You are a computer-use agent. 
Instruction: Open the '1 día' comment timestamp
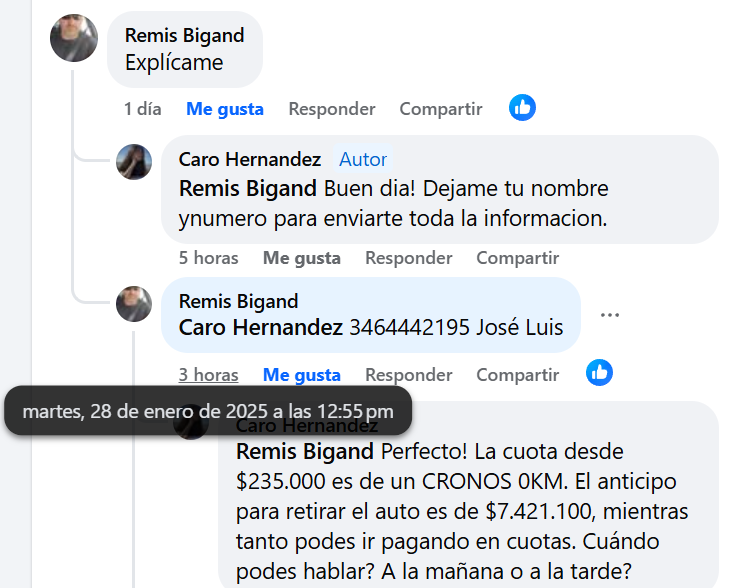point(142,109)
